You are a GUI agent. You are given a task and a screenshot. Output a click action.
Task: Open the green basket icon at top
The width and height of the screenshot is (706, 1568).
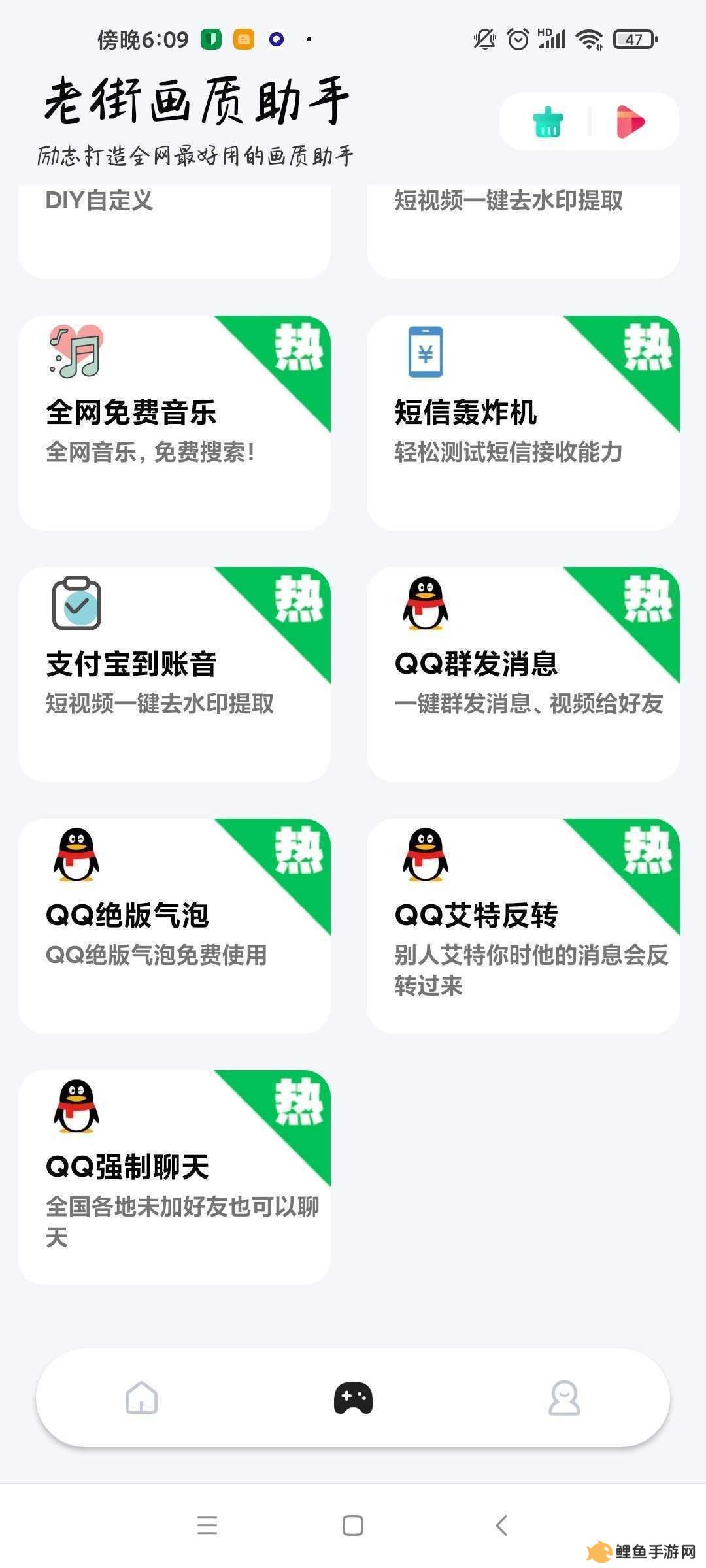[x=548, y=122]
